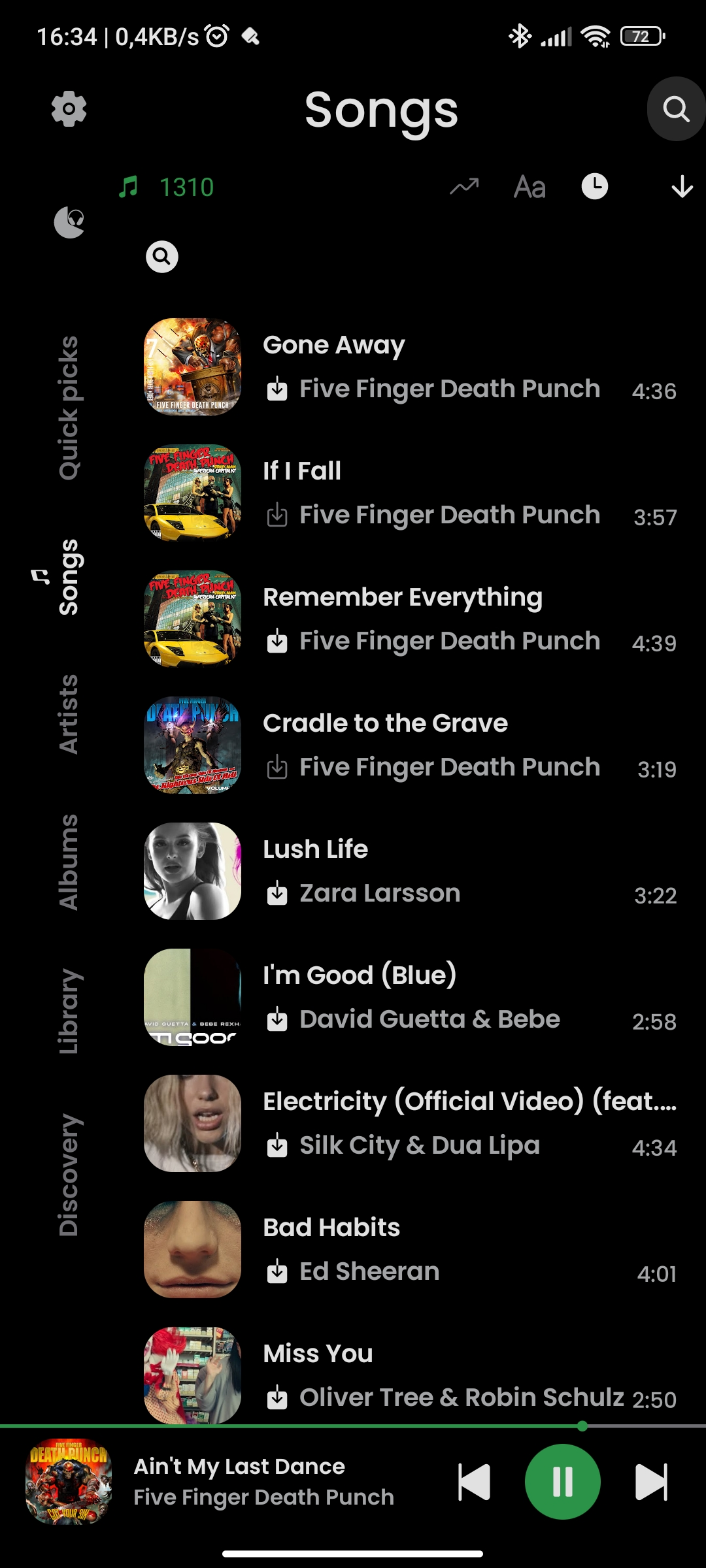The image size is (706, 1568).
Task: Pause the current song
Action: pyautogui.click(x=562, y=1482)
